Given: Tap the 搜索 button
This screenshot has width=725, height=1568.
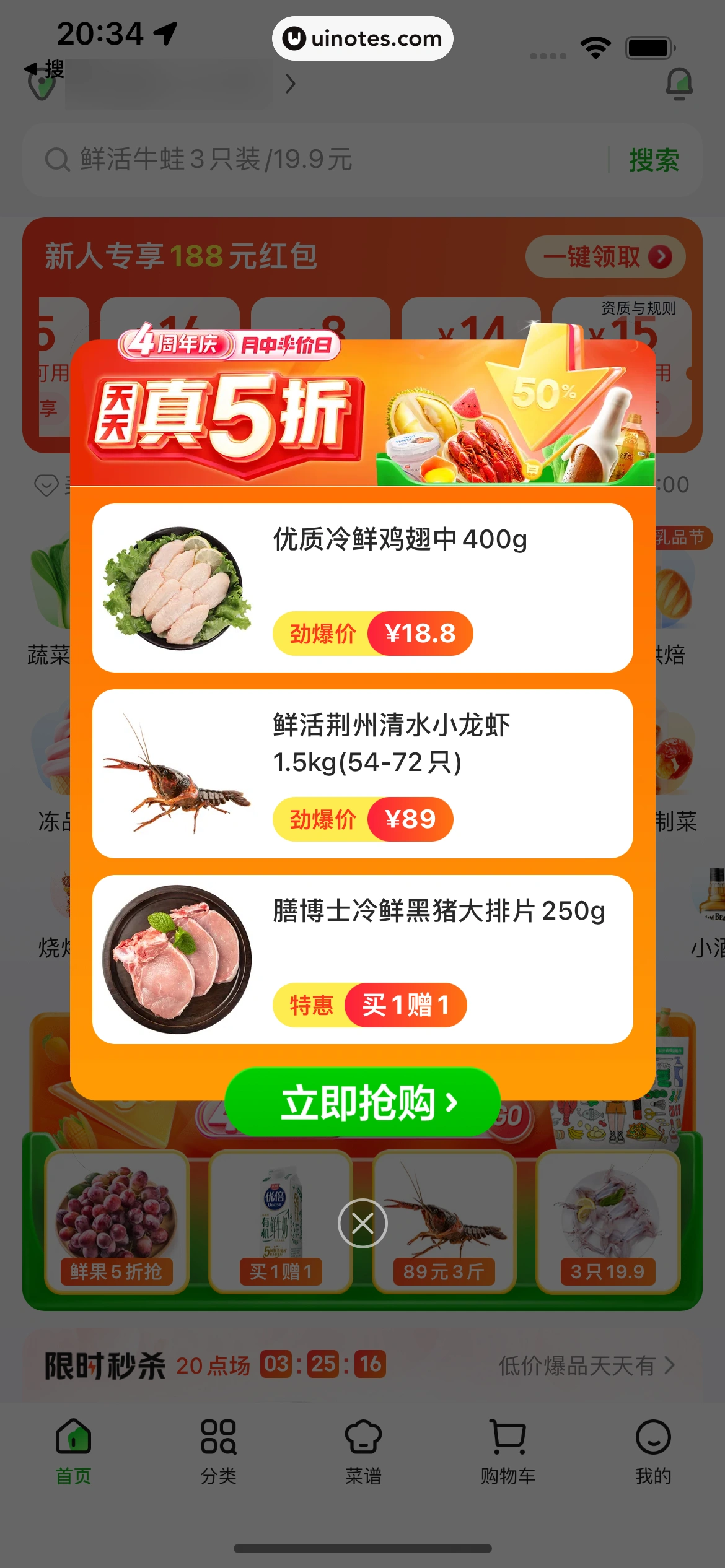Looking at the screenshot, I should [x=654, y=160].
